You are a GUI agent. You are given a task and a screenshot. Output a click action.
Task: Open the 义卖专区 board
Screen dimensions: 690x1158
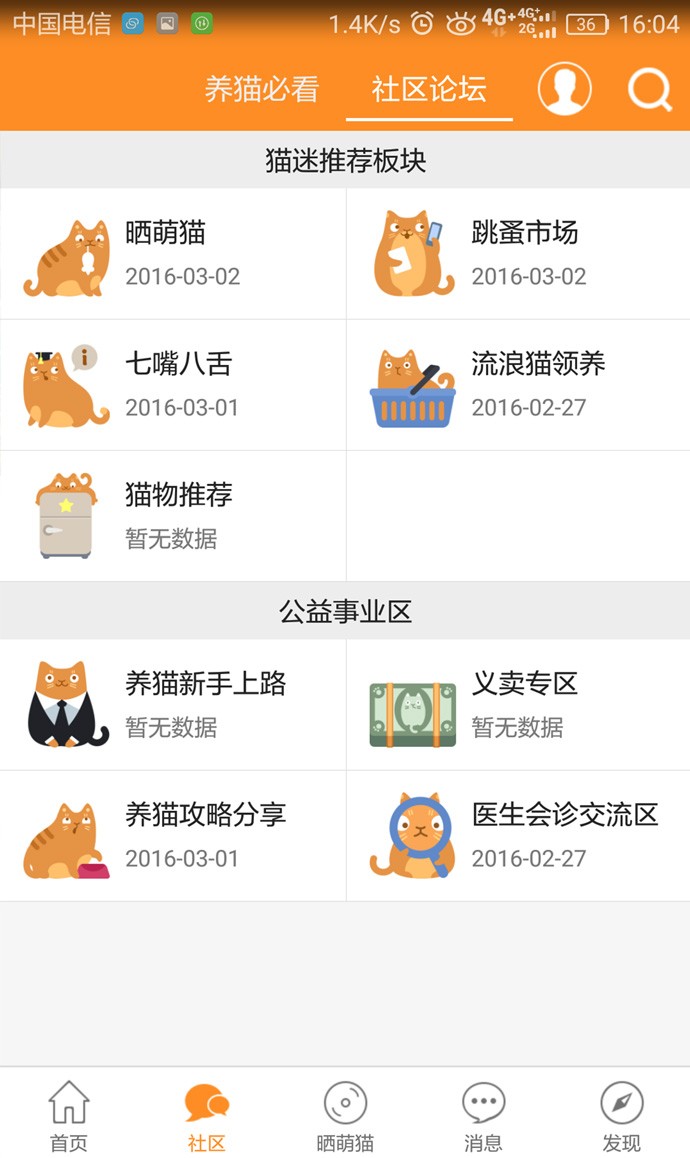(518, 705)
